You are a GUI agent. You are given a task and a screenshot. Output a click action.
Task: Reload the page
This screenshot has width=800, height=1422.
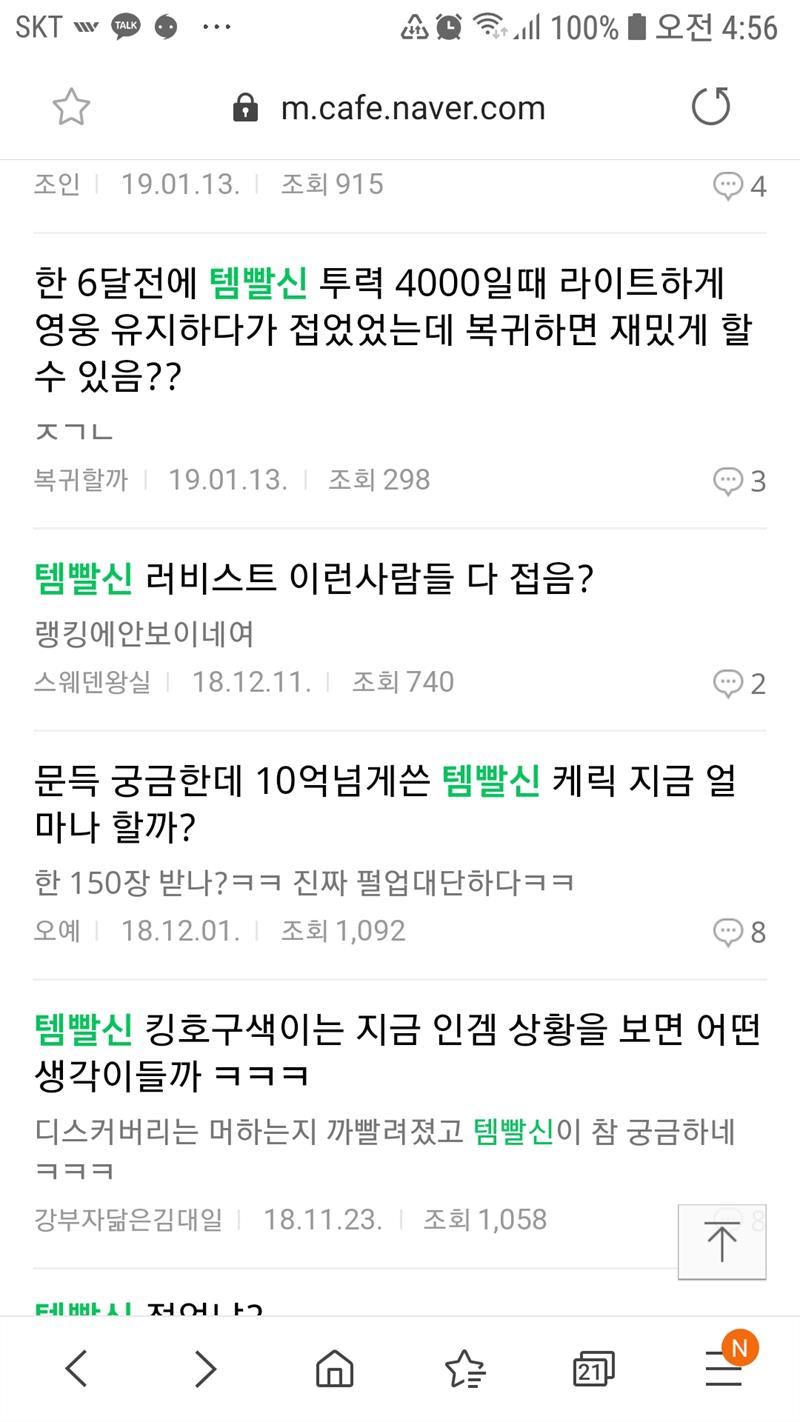[711, 107]
